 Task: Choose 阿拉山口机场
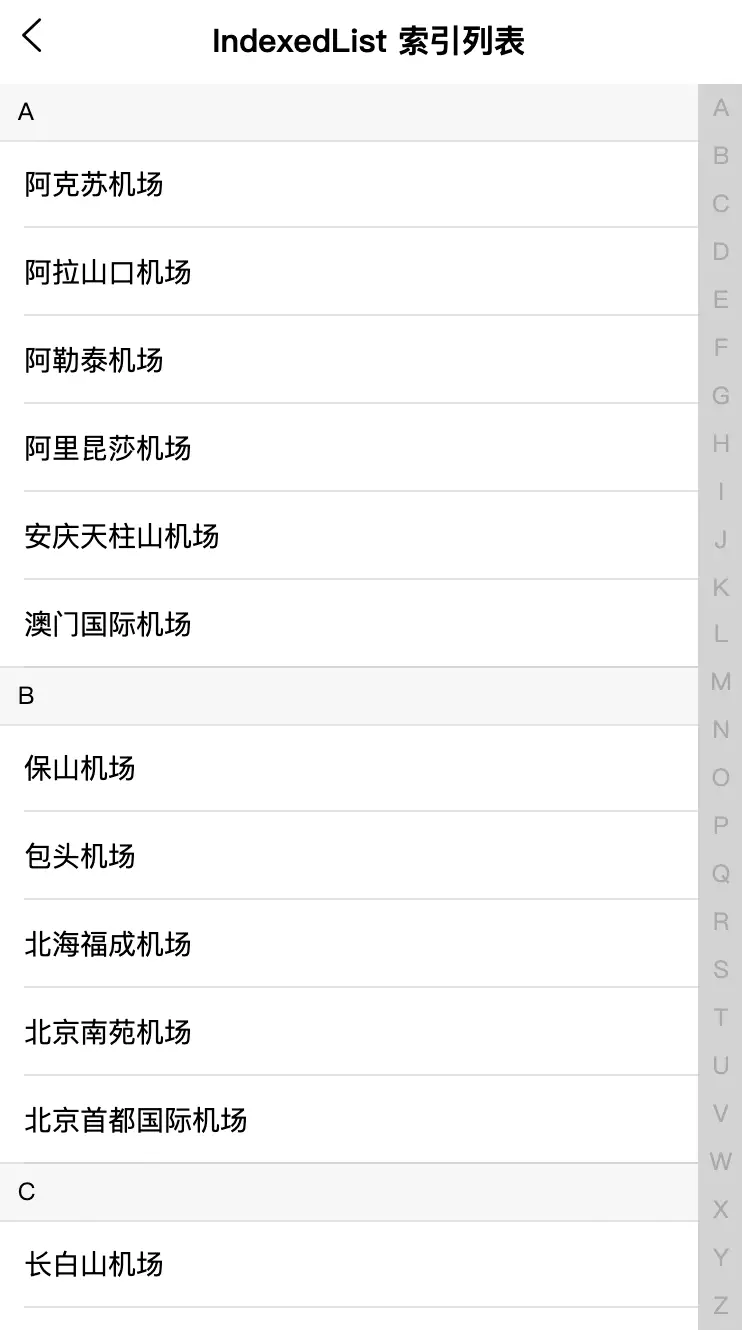click(108, 272)
